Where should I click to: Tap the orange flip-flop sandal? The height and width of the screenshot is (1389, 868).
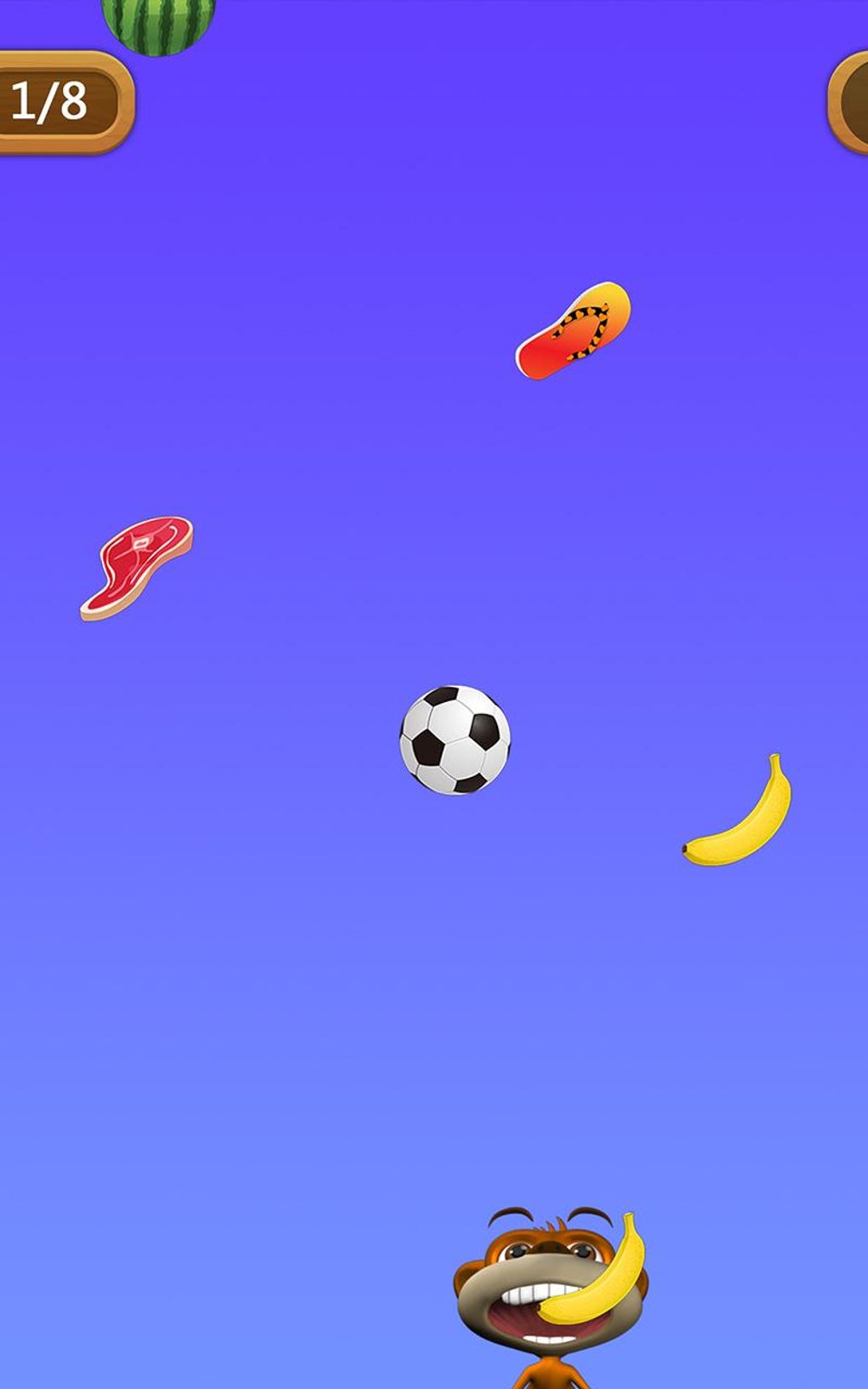click(x=576, y=330)
